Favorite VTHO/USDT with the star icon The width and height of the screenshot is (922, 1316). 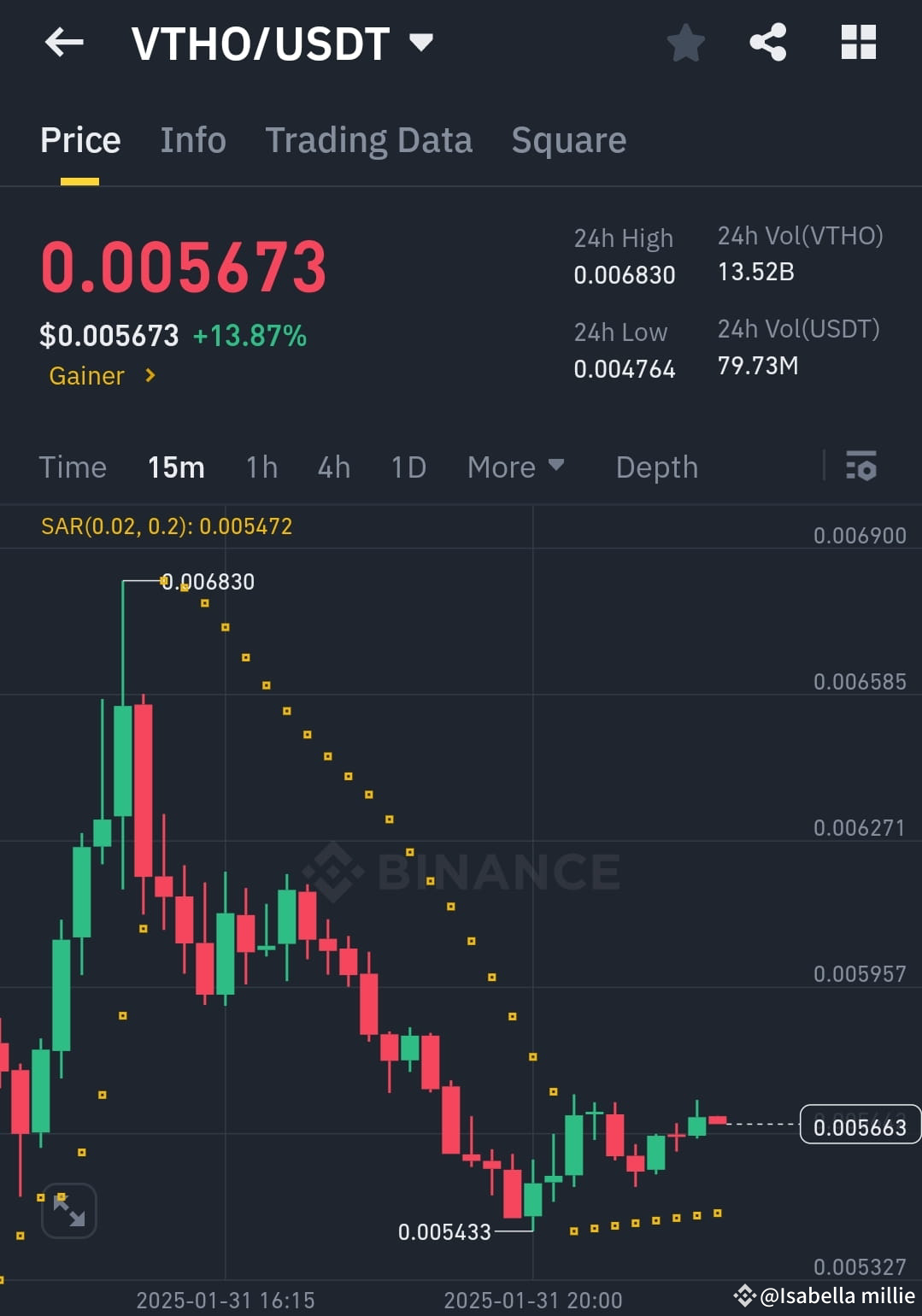[685, 43]
